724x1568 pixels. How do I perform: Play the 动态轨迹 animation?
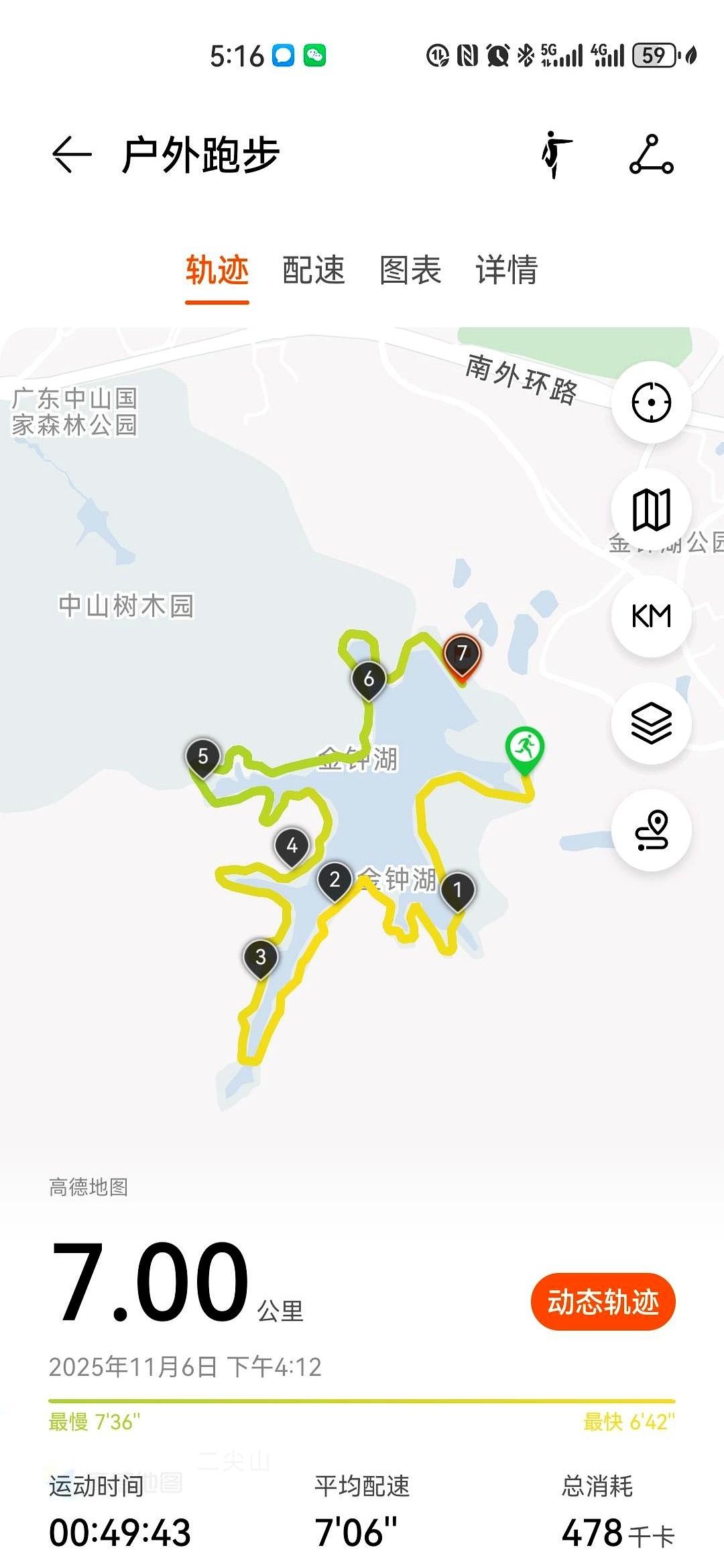(603, 1302)
